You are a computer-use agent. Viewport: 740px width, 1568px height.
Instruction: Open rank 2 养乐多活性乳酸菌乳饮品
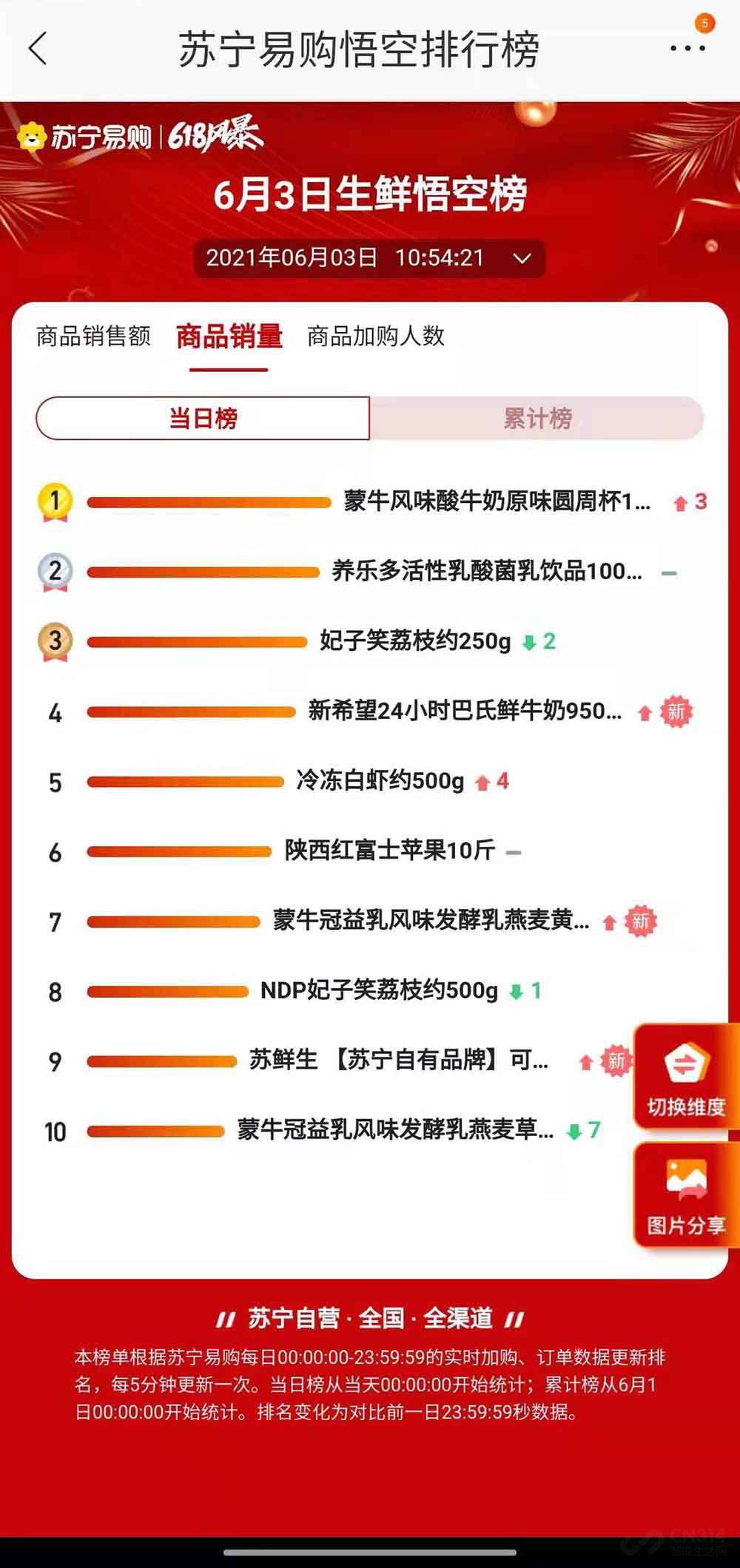pyautogui.click(x=486, y=571)
